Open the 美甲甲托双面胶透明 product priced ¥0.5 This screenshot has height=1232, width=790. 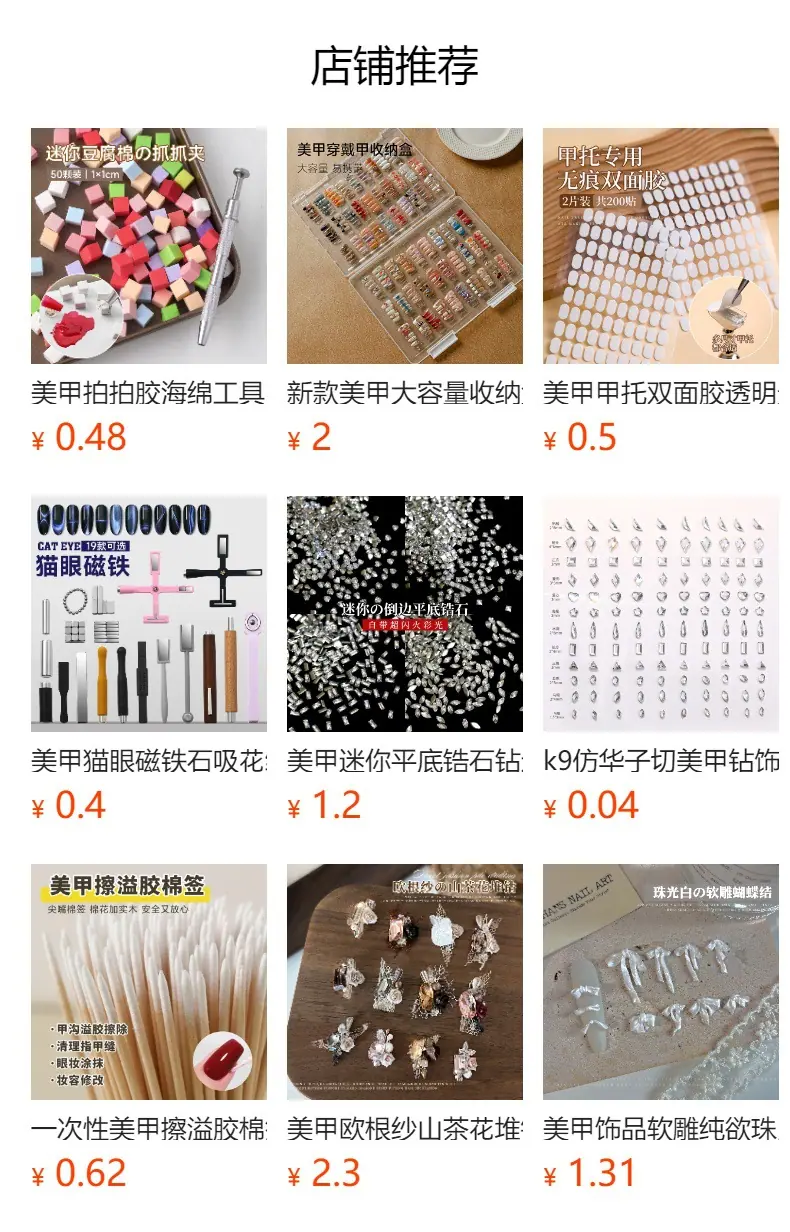[660, 291]
